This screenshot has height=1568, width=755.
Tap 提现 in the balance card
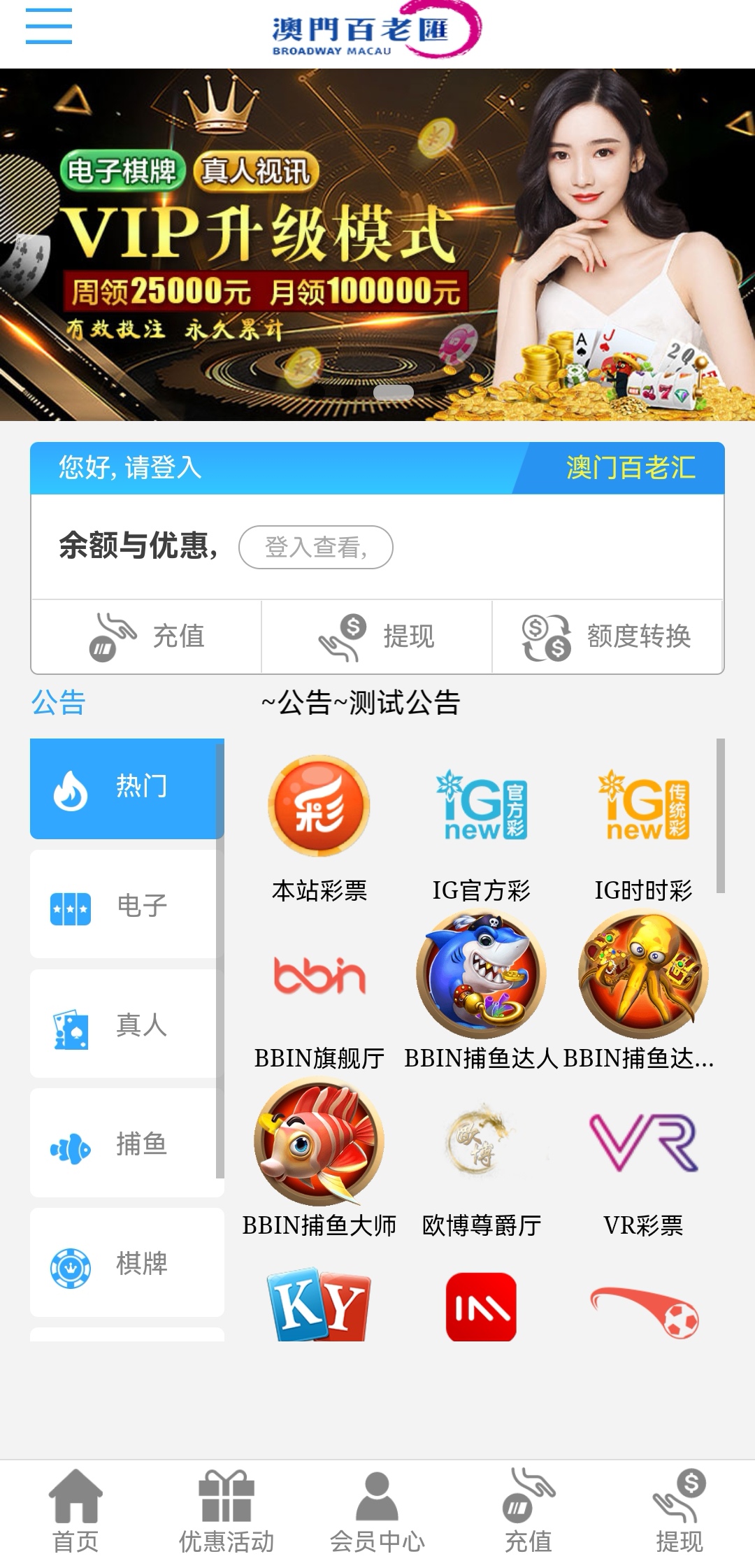click(377, 636)
